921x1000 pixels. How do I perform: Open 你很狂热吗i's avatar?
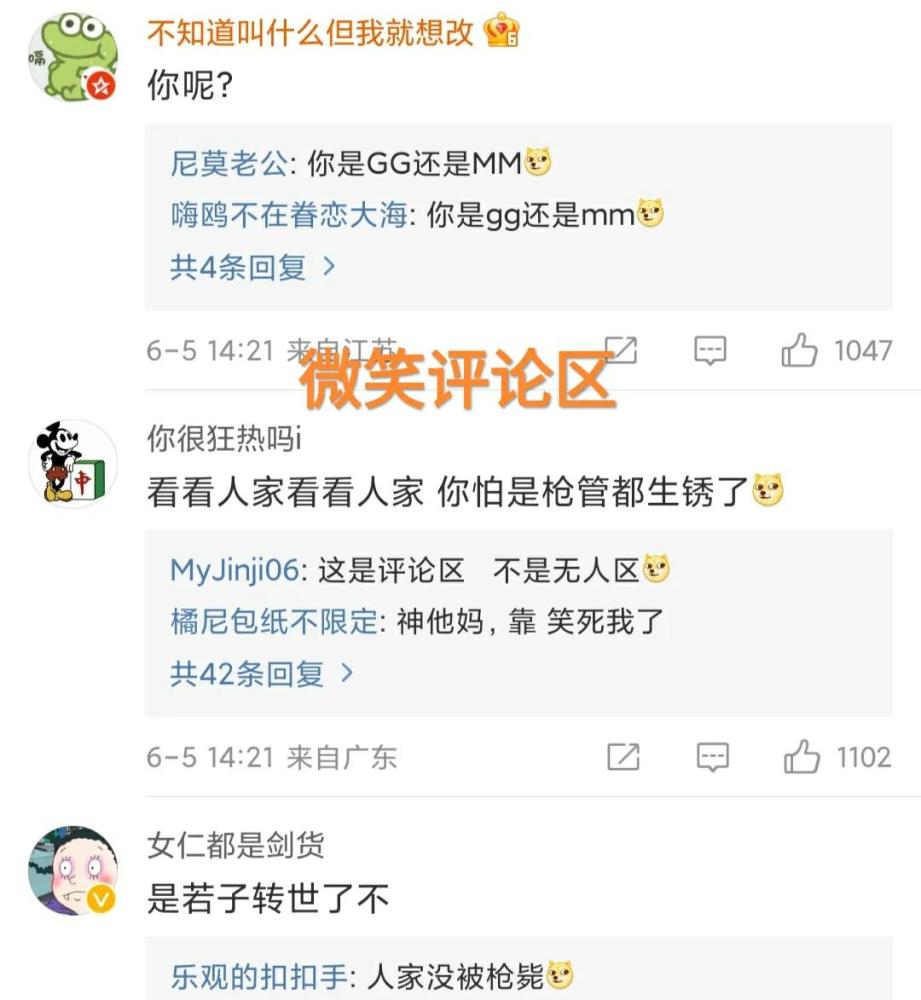coord(71,462)
